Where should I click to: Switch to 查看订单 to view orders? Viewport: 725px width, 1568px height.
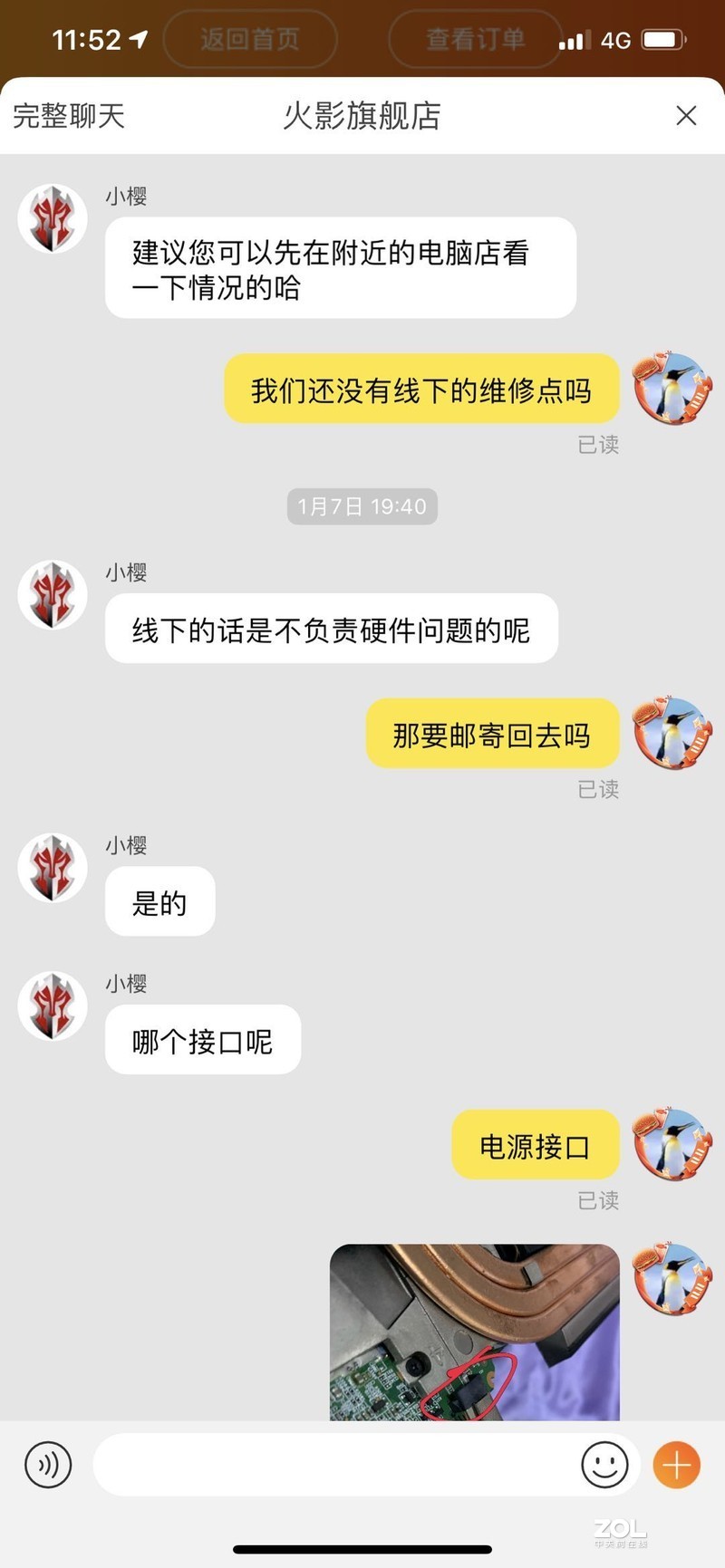click(473, 39)
